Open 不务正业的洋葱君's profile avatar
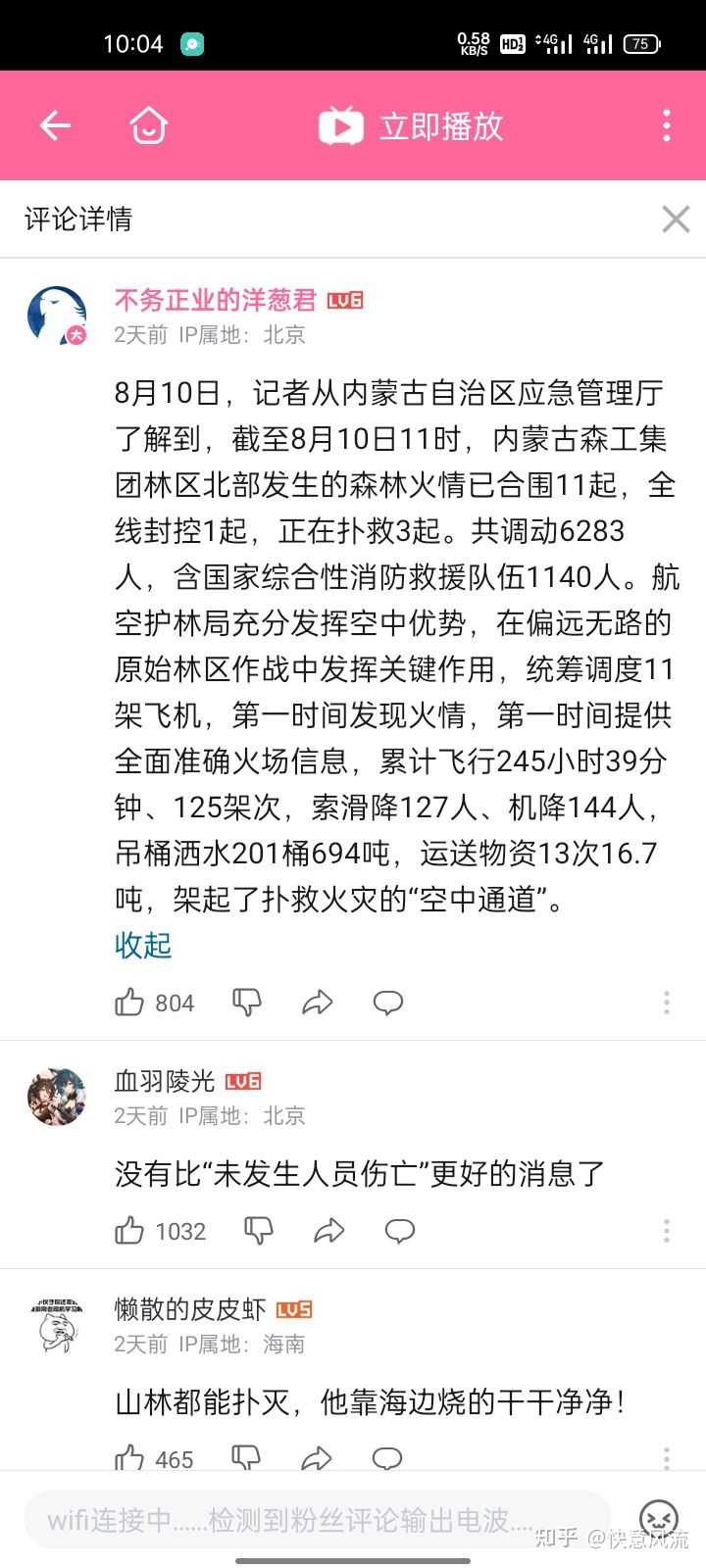Image resolution: width=706 pixels, height=1568 pixels. coord(56,316)
